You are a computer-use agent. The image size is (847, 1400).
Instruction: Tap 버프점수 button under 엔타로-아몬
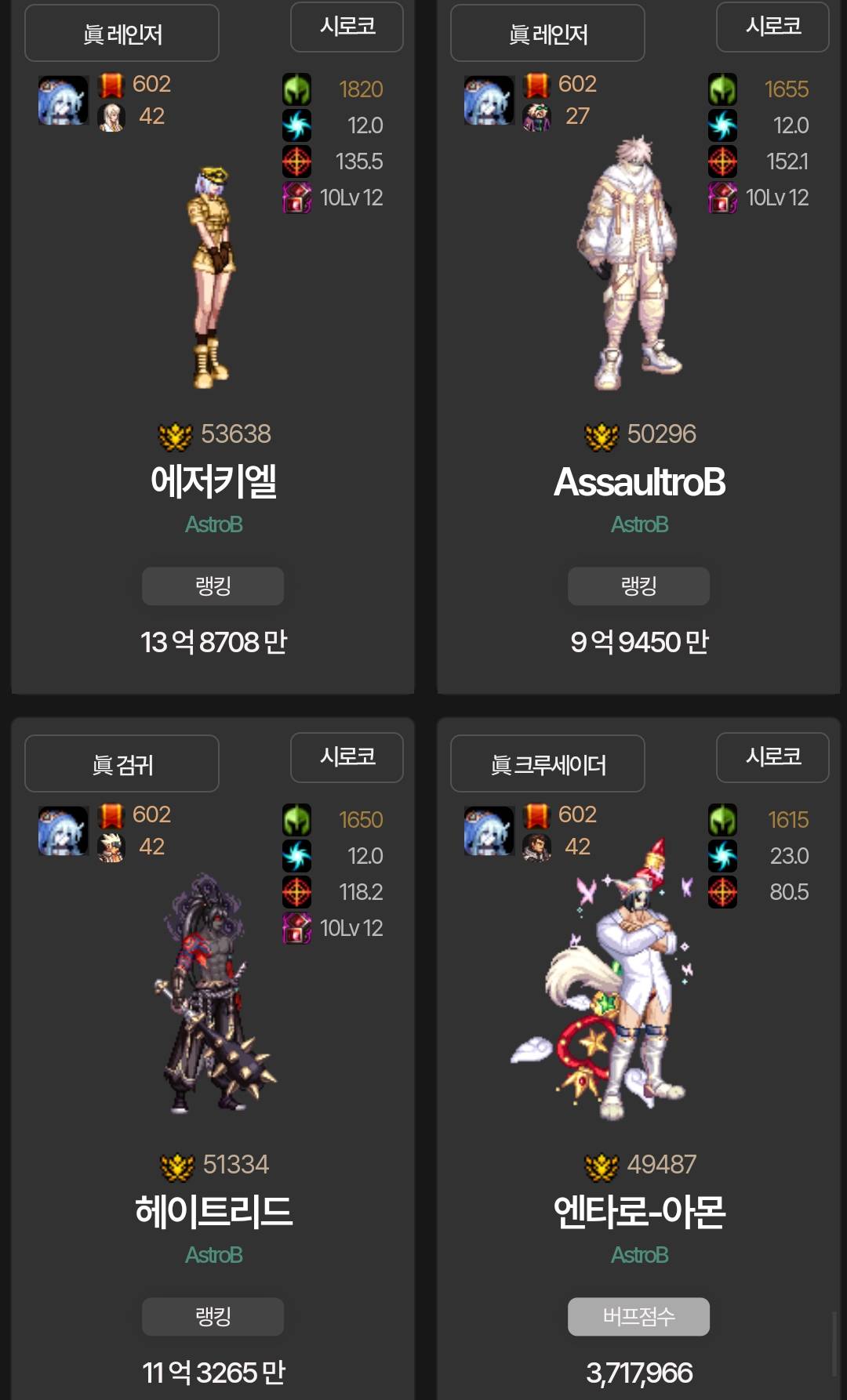pos(638,1316)
